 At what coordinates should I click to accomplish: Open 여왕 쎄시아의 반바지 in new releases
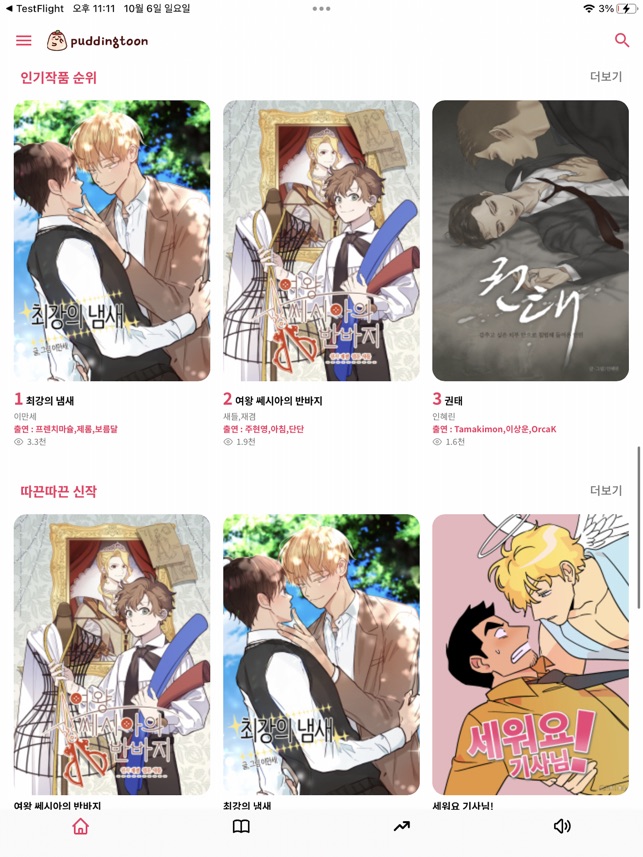tap(112, 655)
